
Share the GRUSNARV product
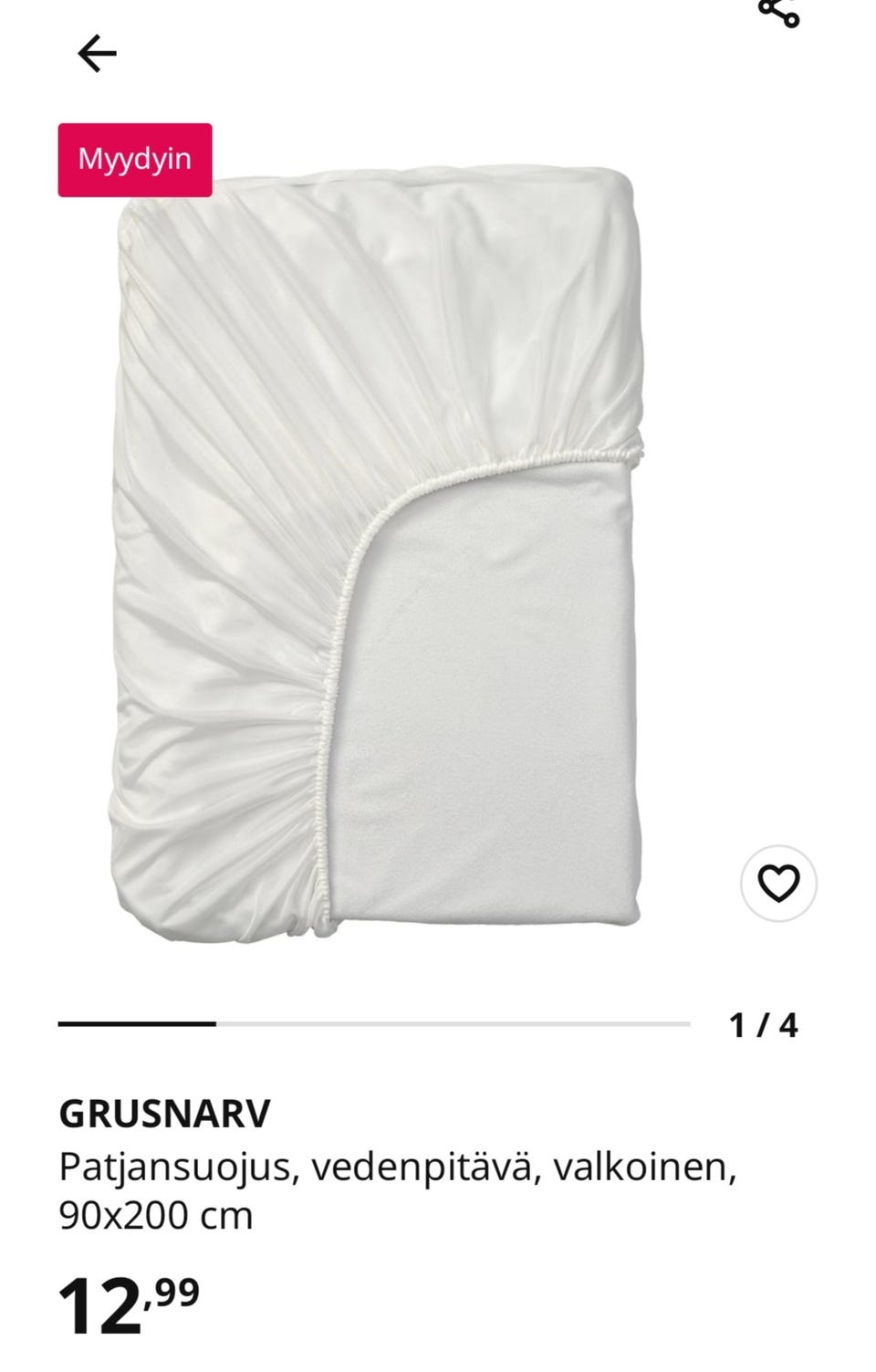(778, 11)
